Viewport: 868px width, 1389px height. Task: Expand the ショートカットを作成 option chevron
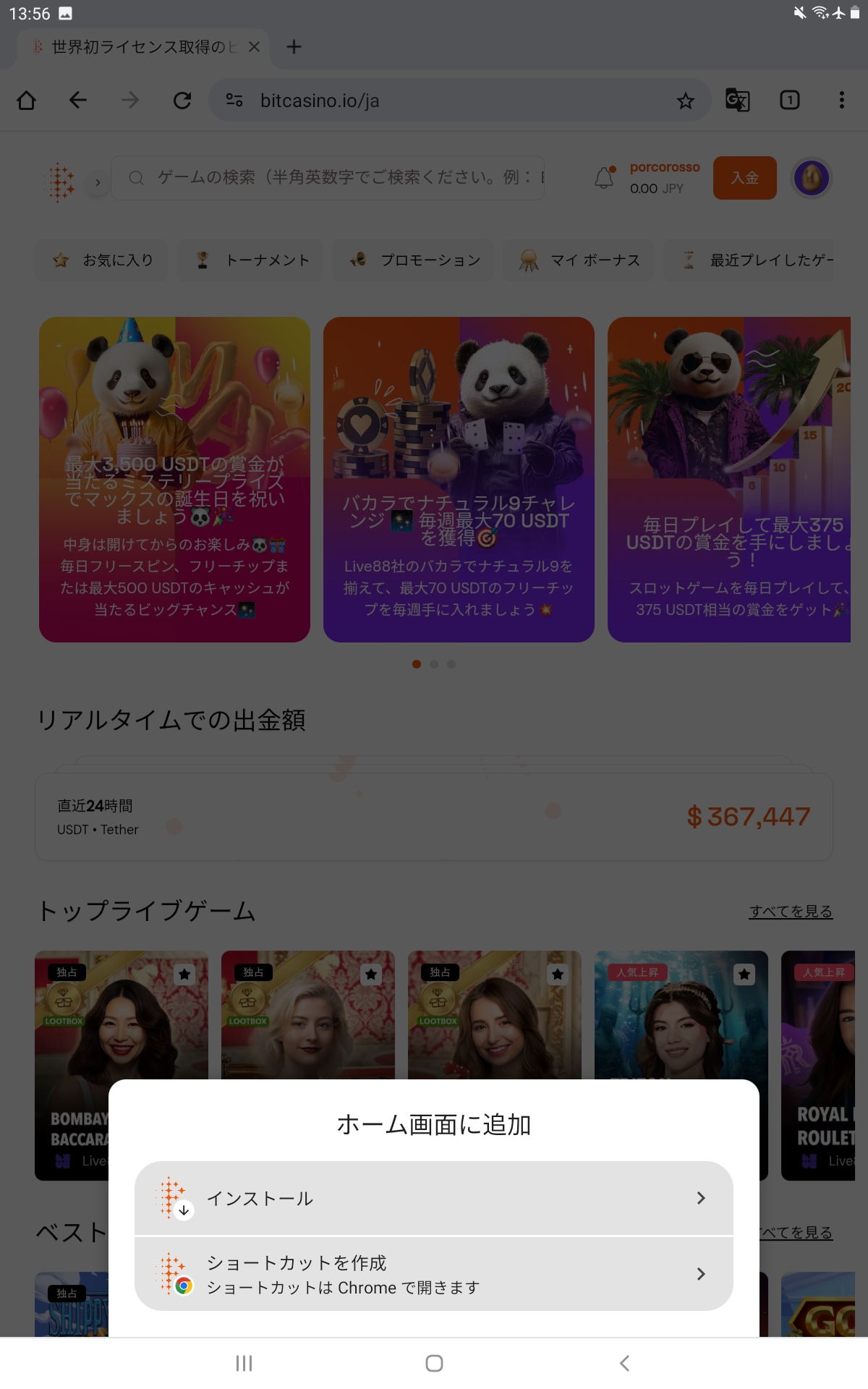point(701,1274)
